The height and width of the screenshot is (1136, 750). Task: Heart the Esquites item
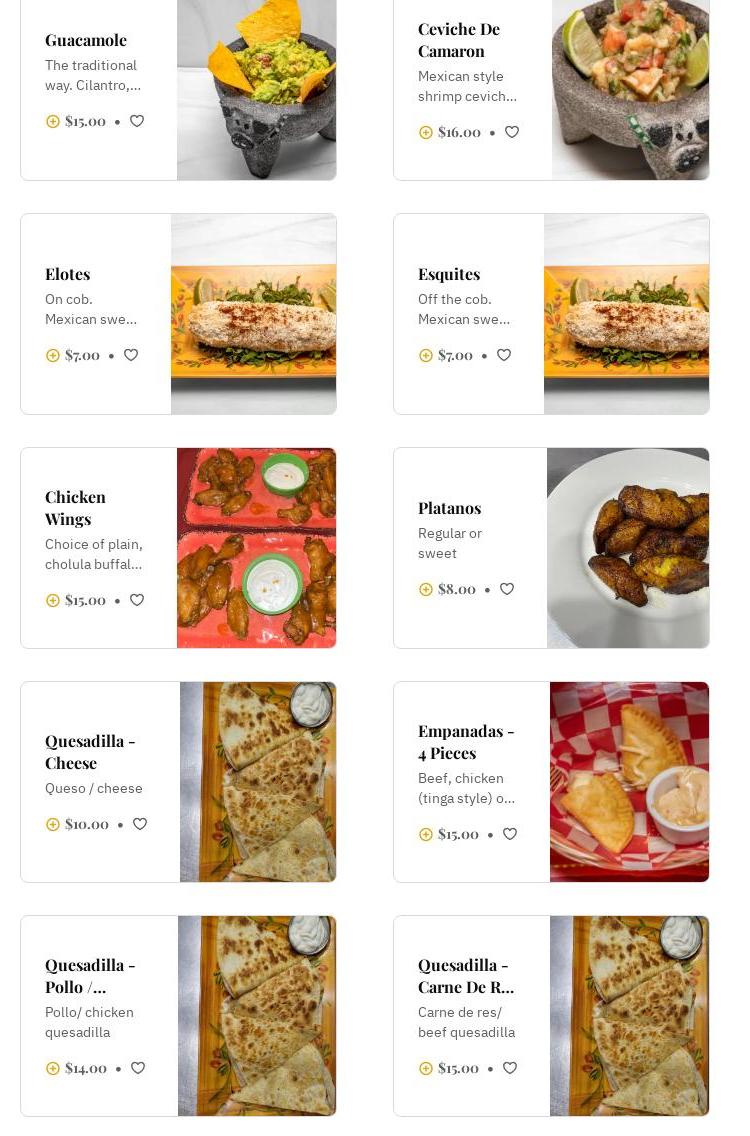click(504, 355)
